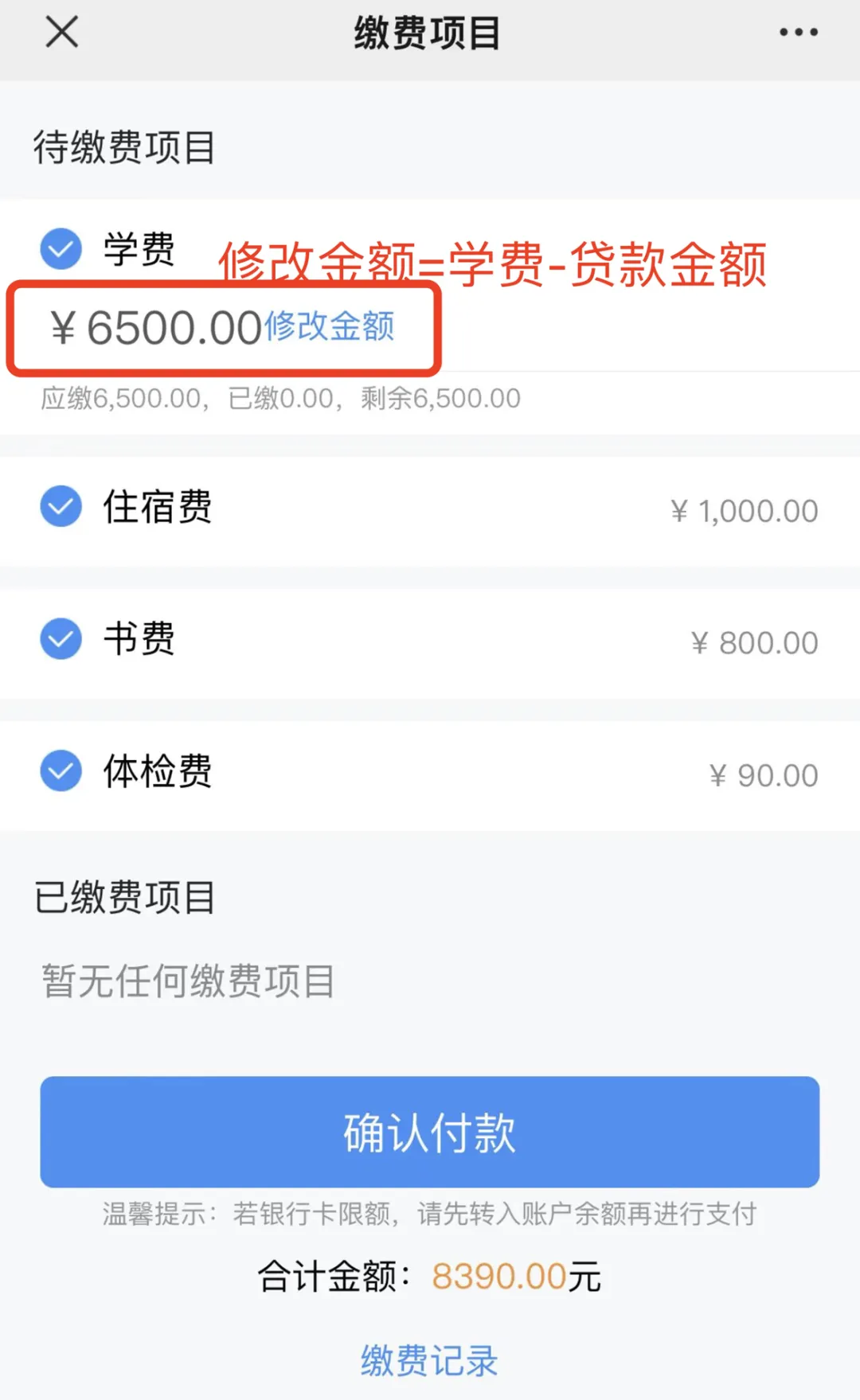The image size is (860, 1400).
Task: Open the three-dot overflow menu
Action: pyautogui.click(x=798, y=33)
